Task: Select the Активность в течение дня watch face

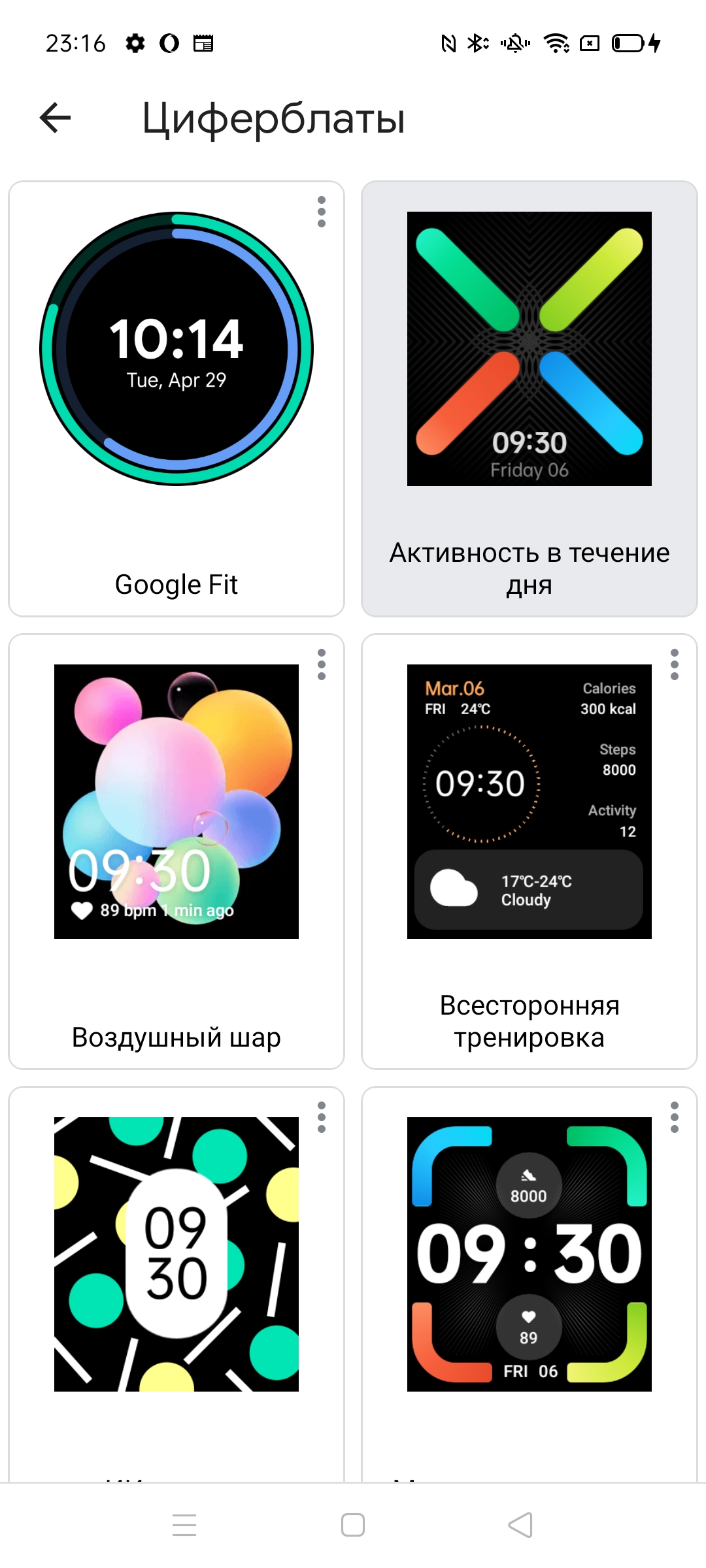Action: 529,399
